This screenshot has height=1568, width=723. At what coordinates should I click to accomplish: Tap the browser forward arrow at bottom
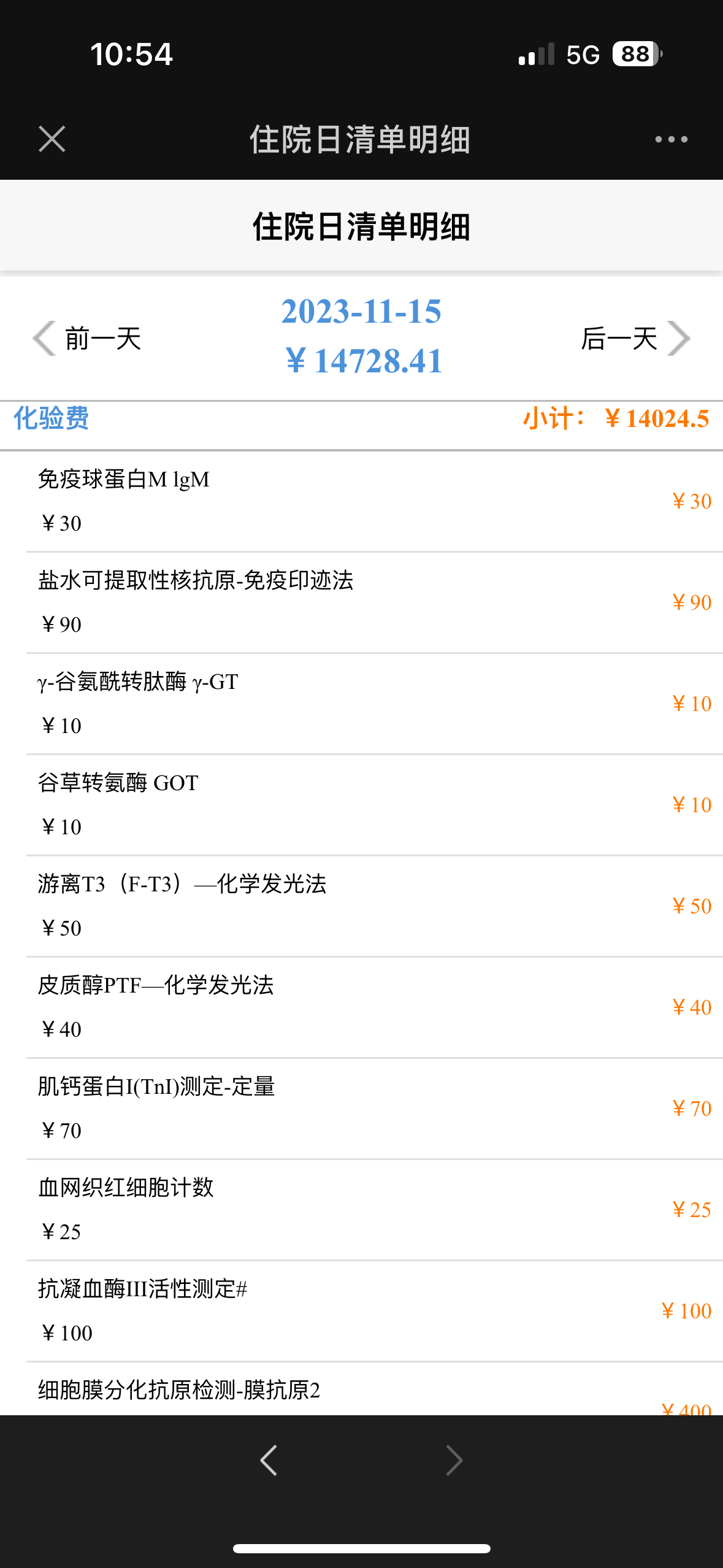tap(454, 1460)
